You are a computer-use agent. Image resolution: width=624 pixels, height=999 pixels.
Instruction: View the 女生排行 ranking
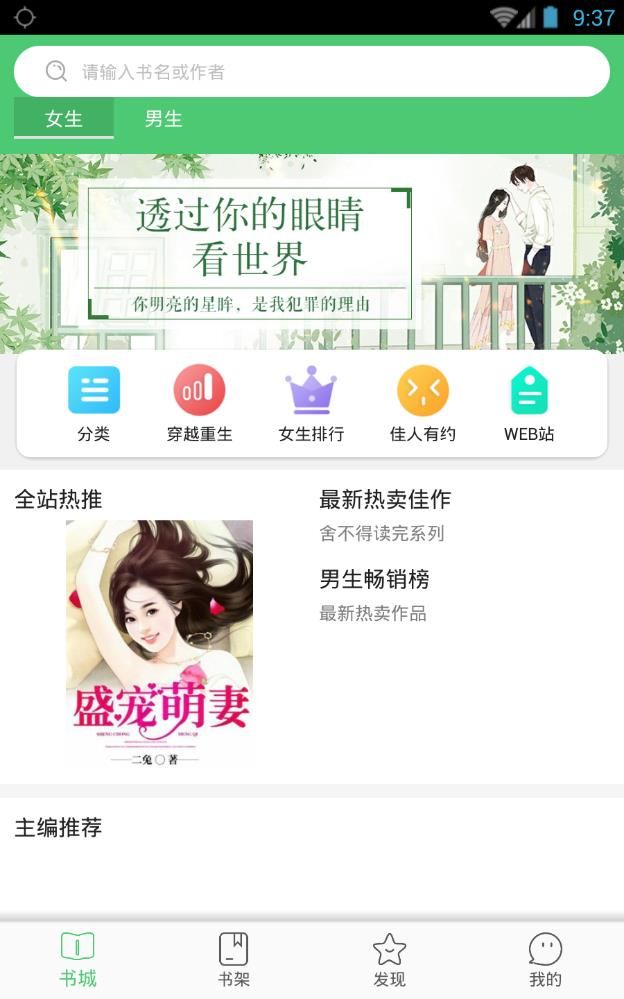point(311,404)
